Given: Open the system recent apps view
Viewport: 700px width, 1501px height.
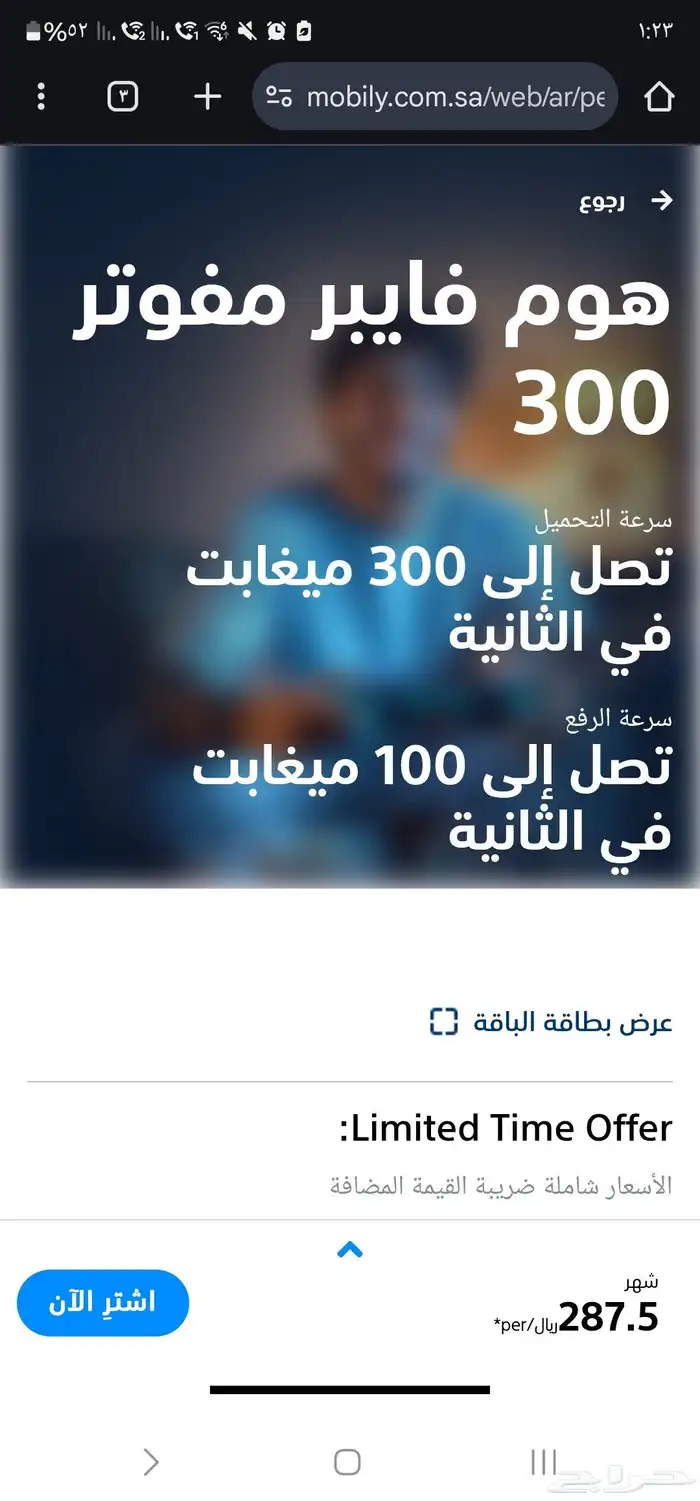Looking at the screenshot, I should [x=543, y=1462].
